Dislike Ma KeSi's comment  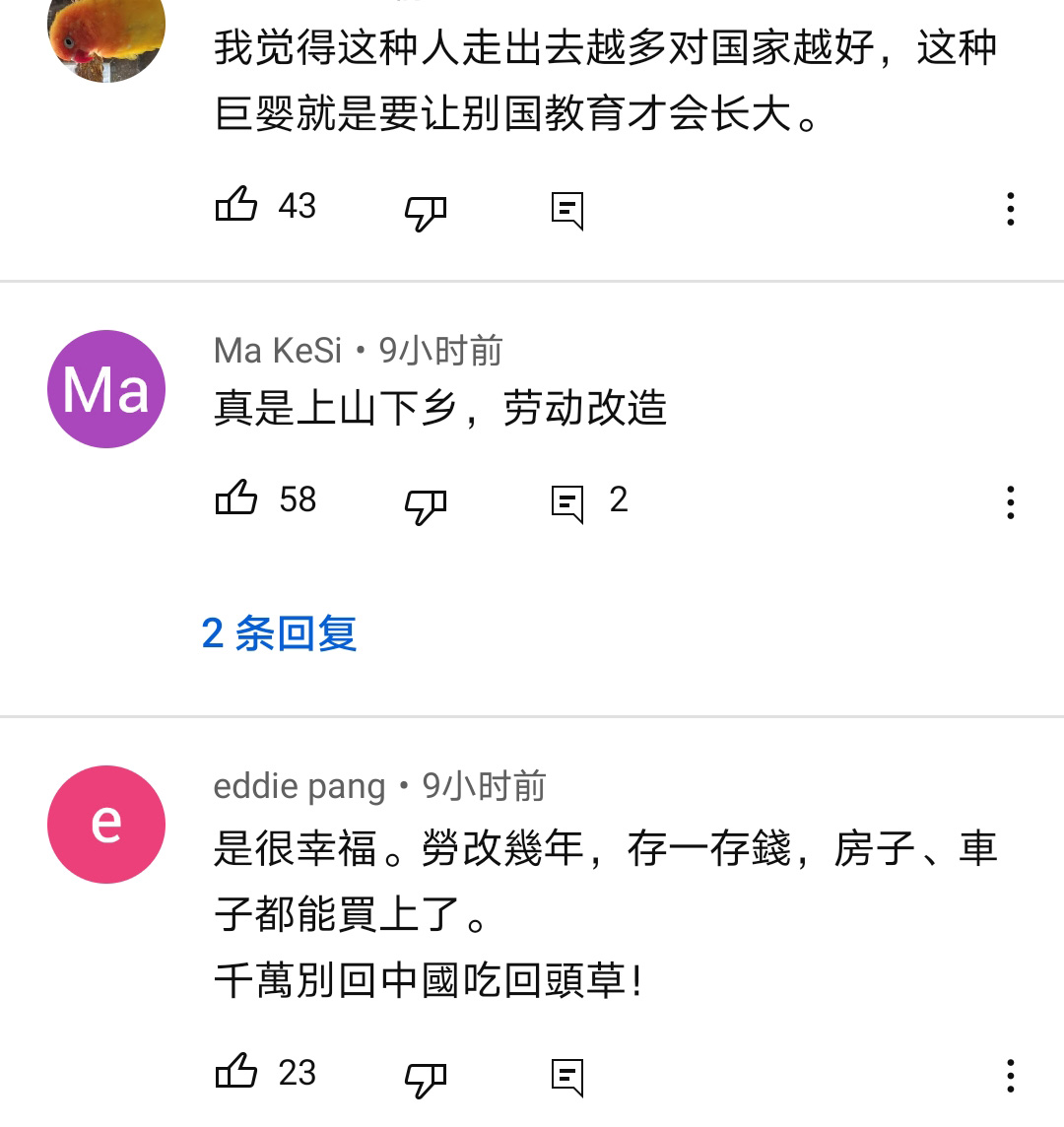pos(426,504)
